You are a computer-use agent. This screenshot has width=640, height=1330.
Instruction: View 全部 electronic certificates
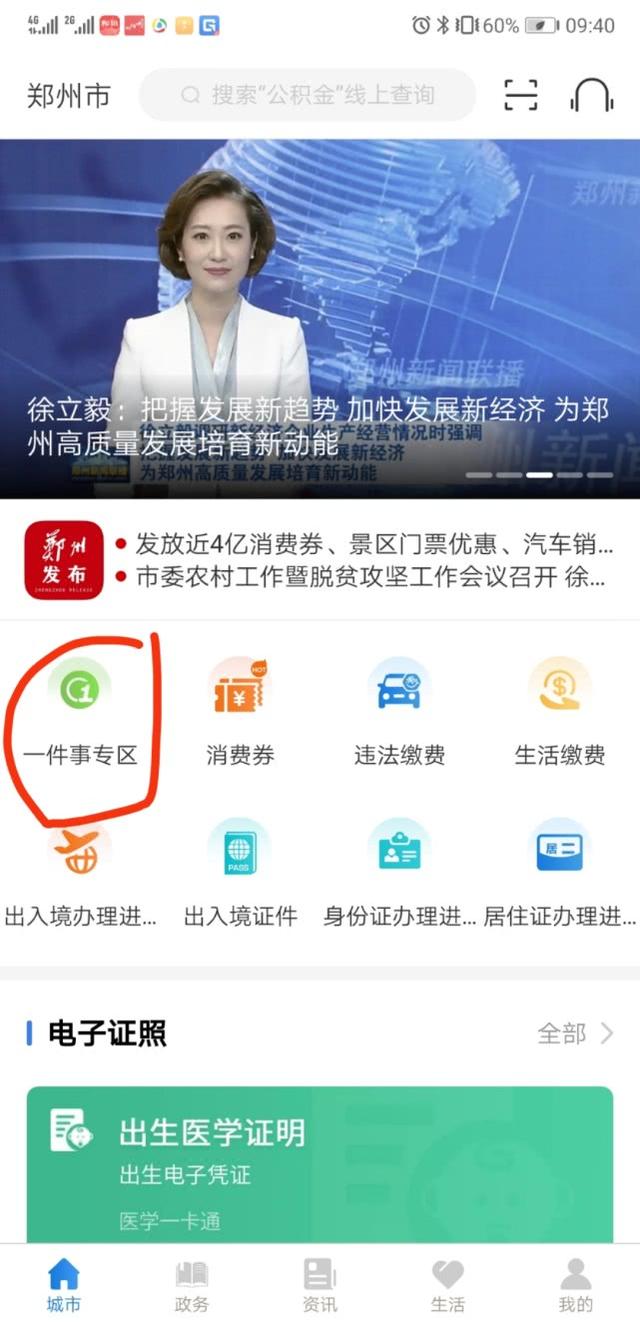tap(575, 1033)
